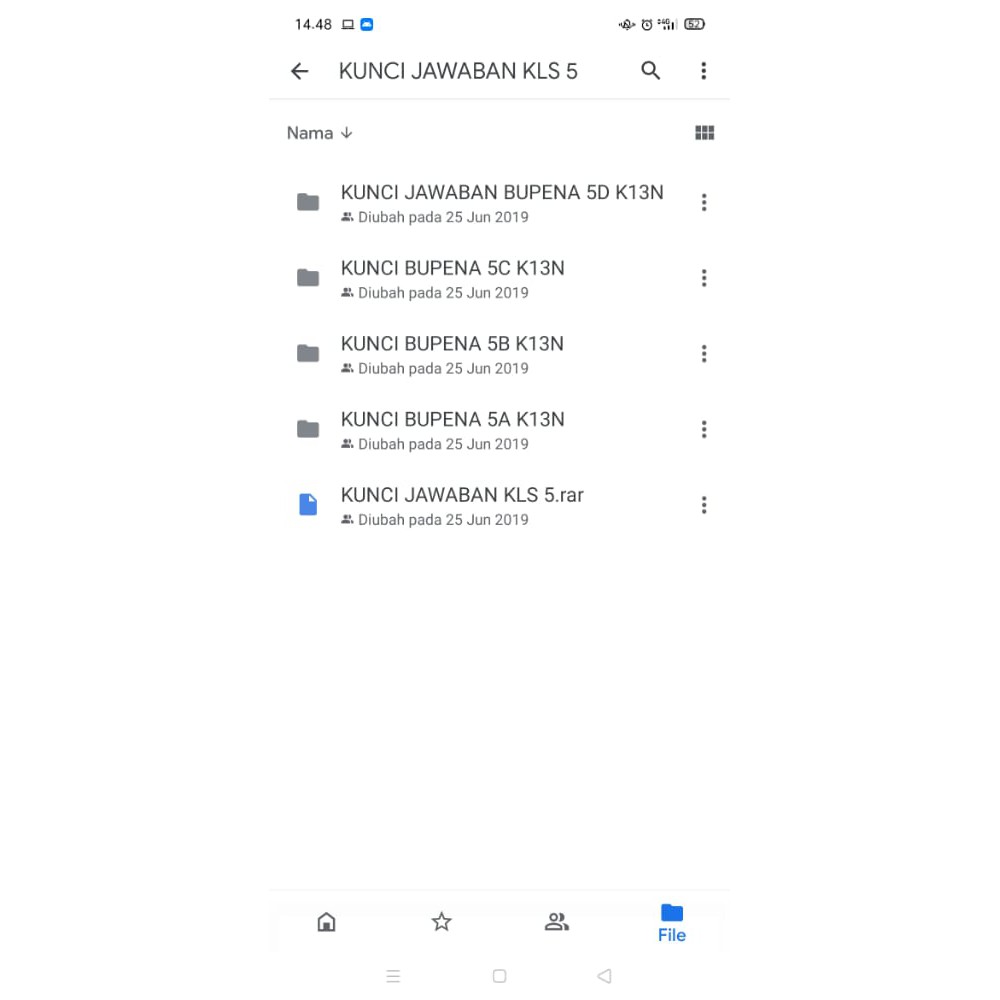
Task: Open the search icon in the app bar
Action: [650, 70]
